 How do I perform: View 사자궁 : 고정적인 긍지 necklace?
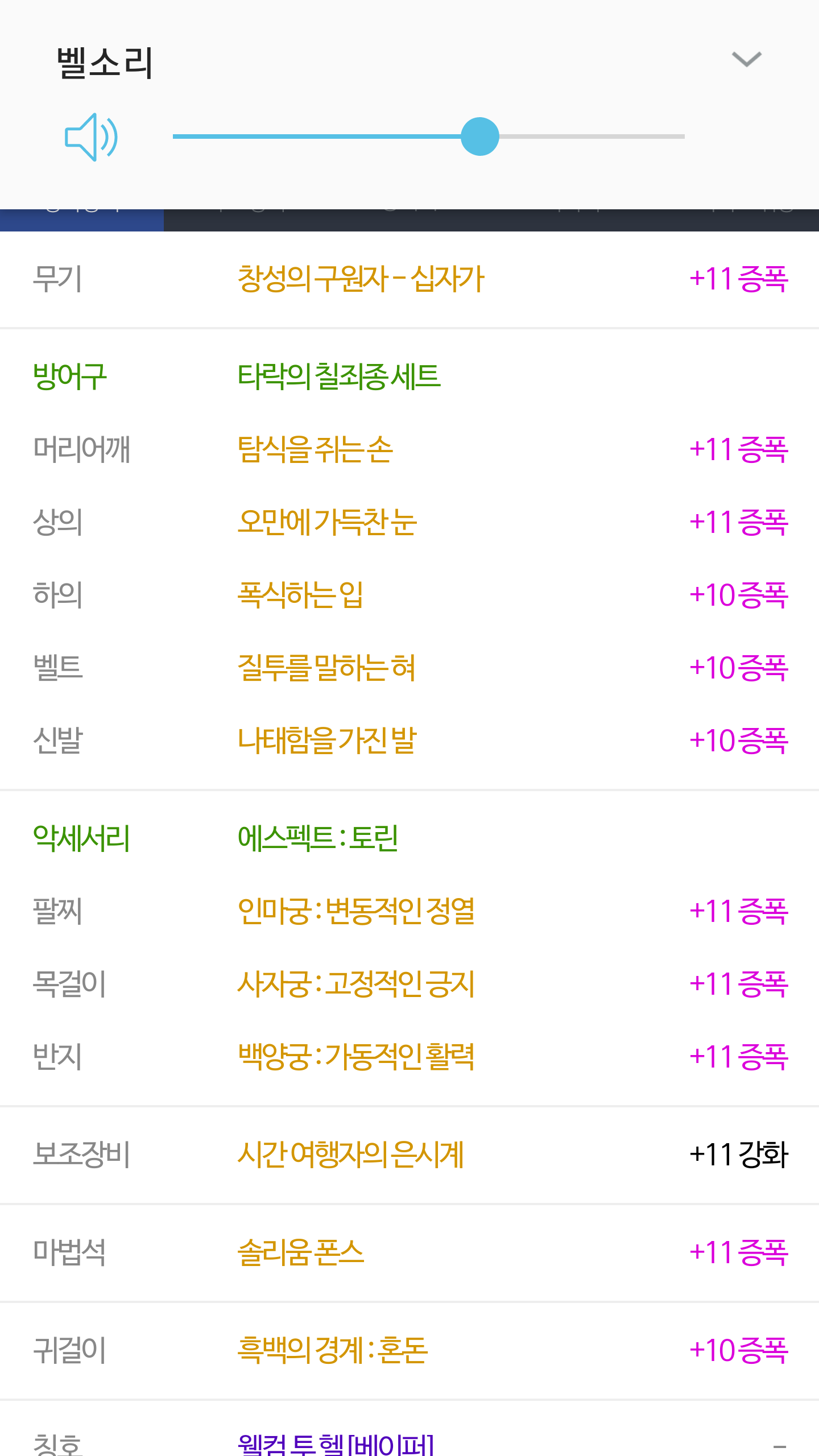tap(356, 984)
